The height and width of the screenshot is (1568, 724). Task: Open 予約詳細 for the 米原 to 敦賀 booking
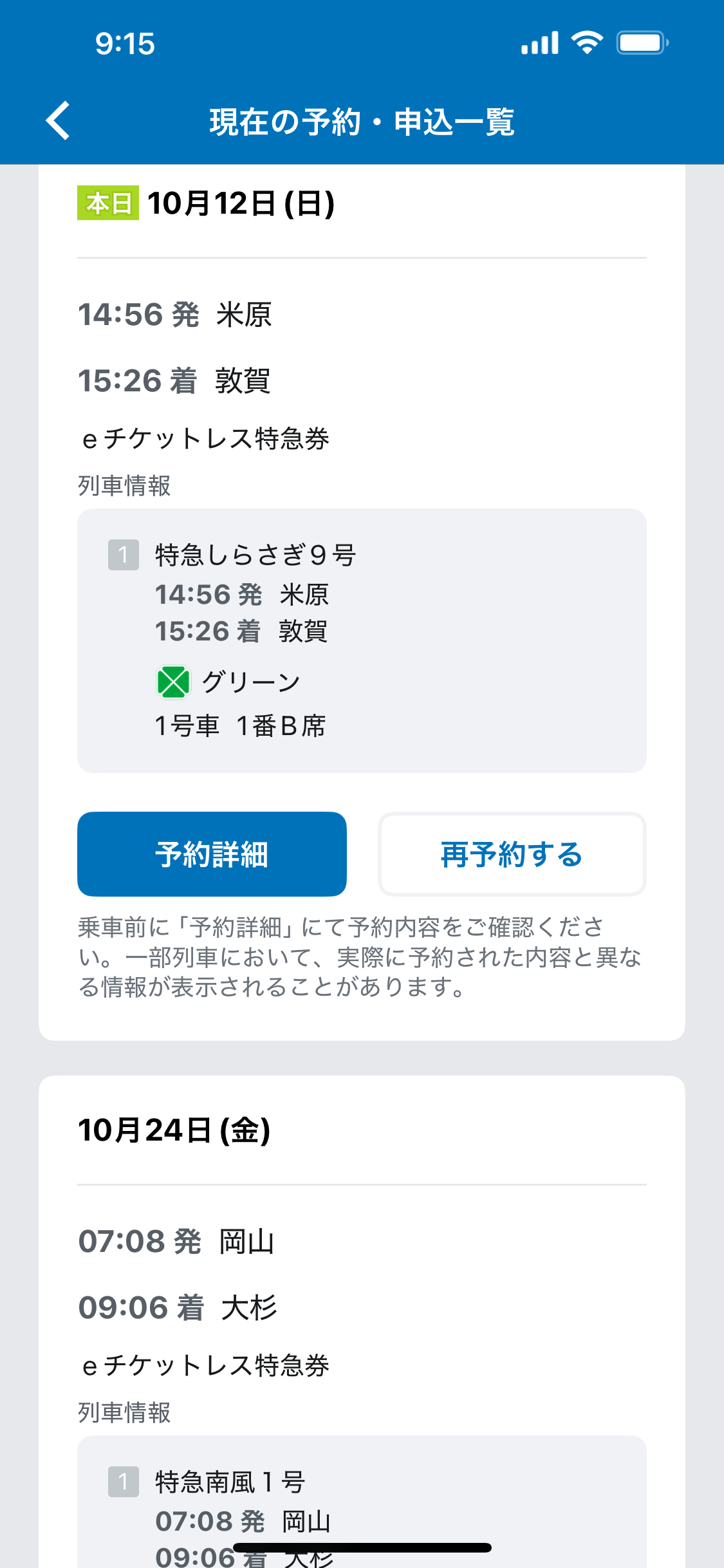coord(212,854)
